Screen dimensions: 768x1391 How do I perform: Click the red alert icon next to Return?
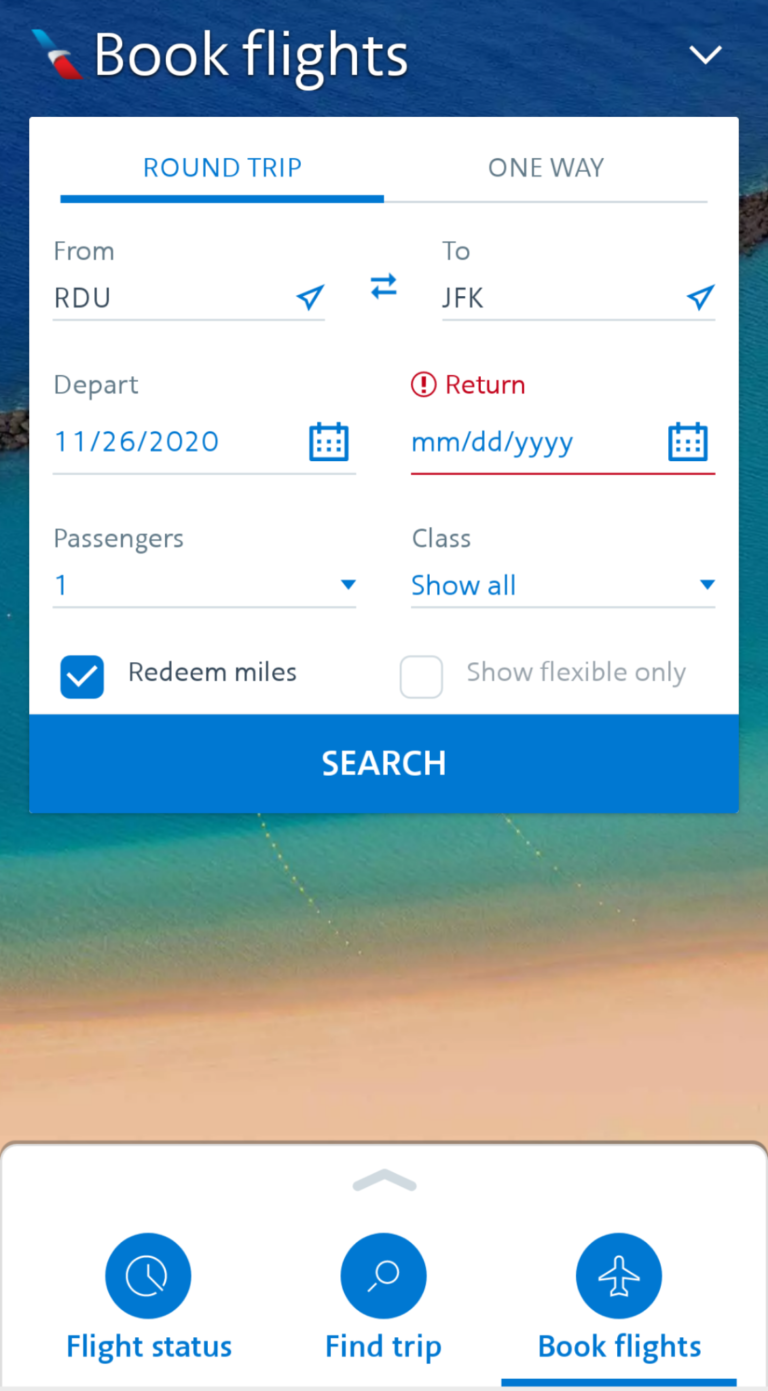click(424, 384)
